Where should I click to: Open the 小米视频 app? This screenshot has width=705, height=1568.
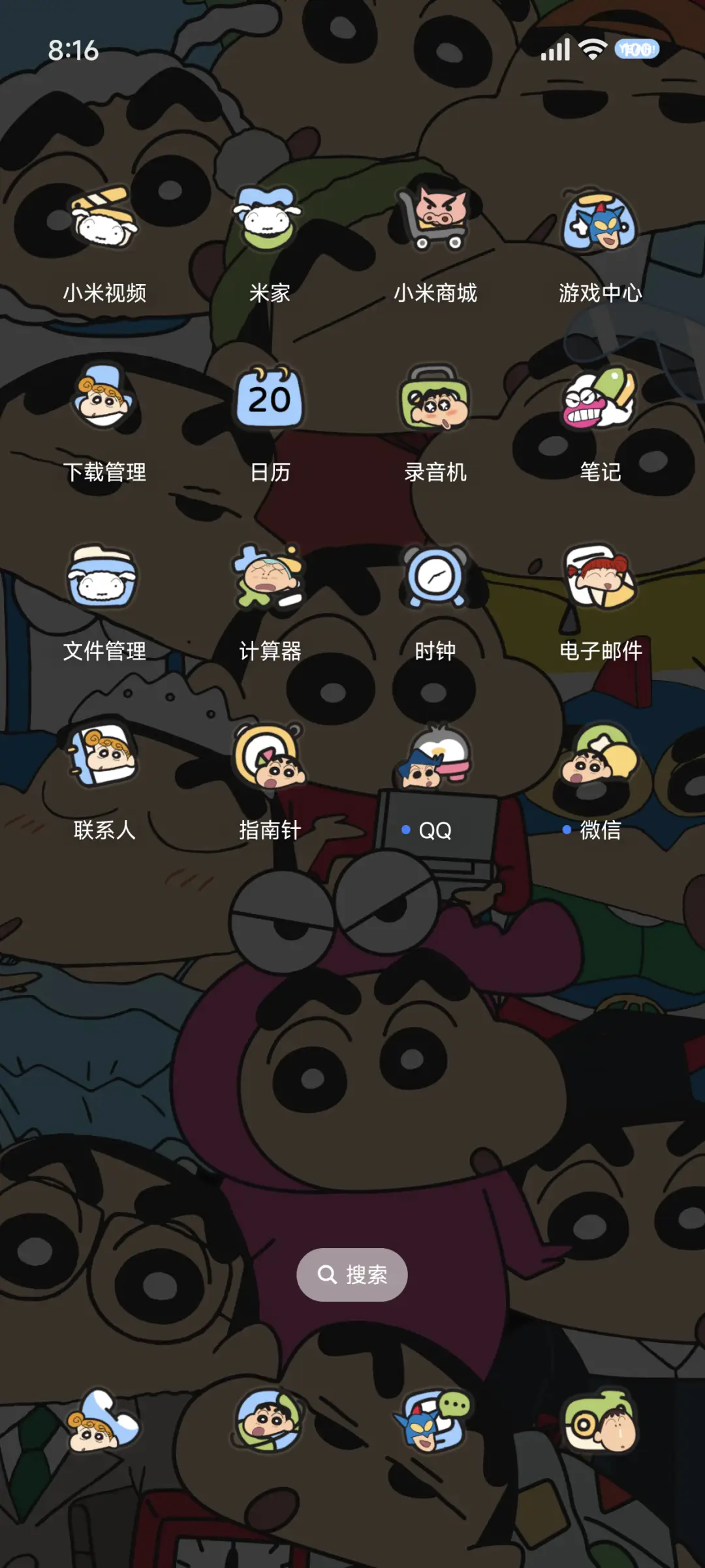104,225
